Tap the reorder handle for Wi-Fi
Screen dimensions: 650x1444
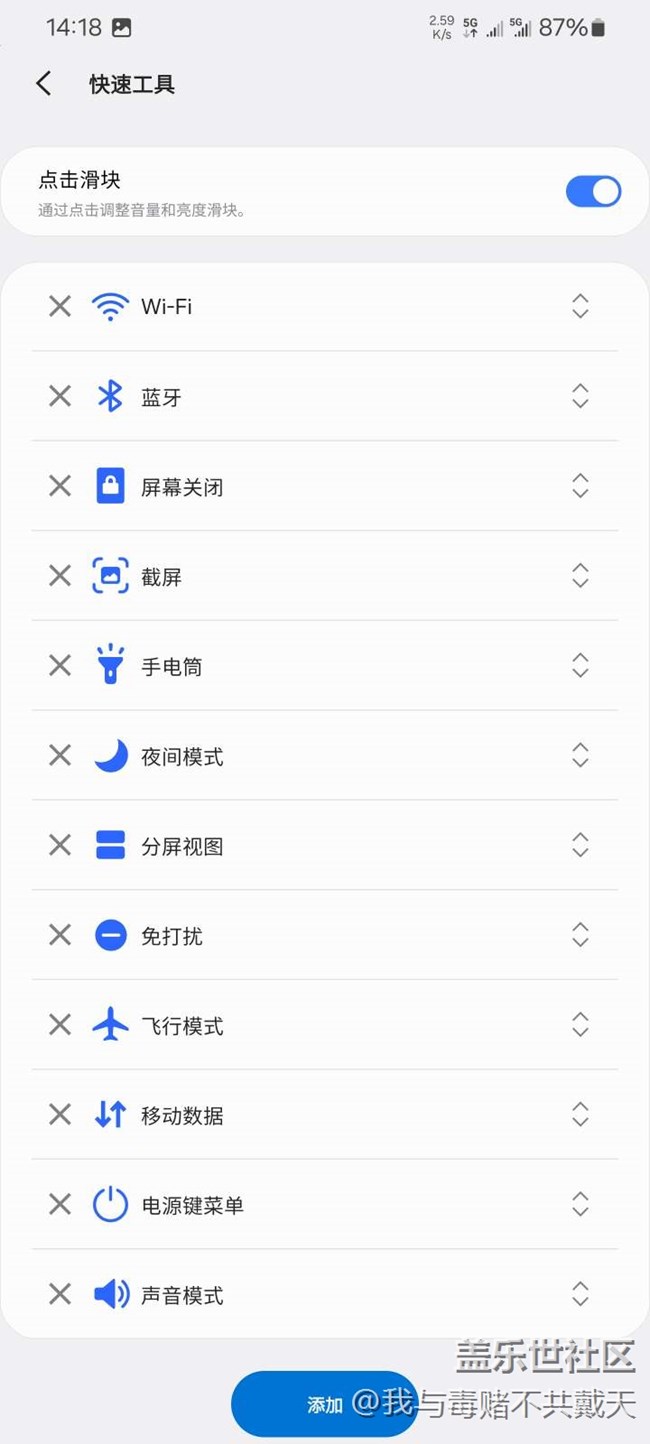pyautogui.click(x=580, y=306)
